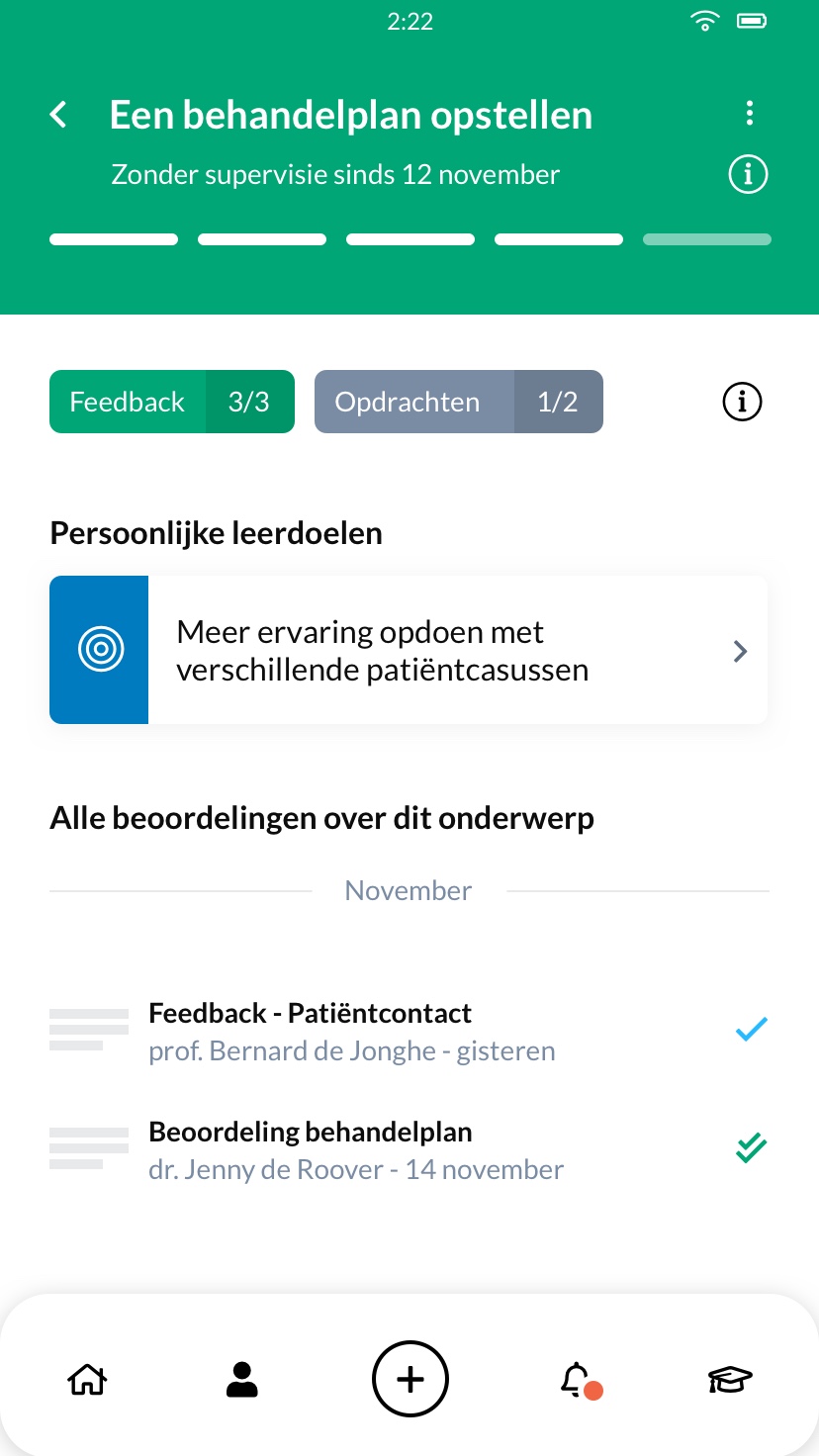Switch to the profile person tab
Image resolution: width=819 pixels, height=1456 pixels.
(x=242, y=1378)
